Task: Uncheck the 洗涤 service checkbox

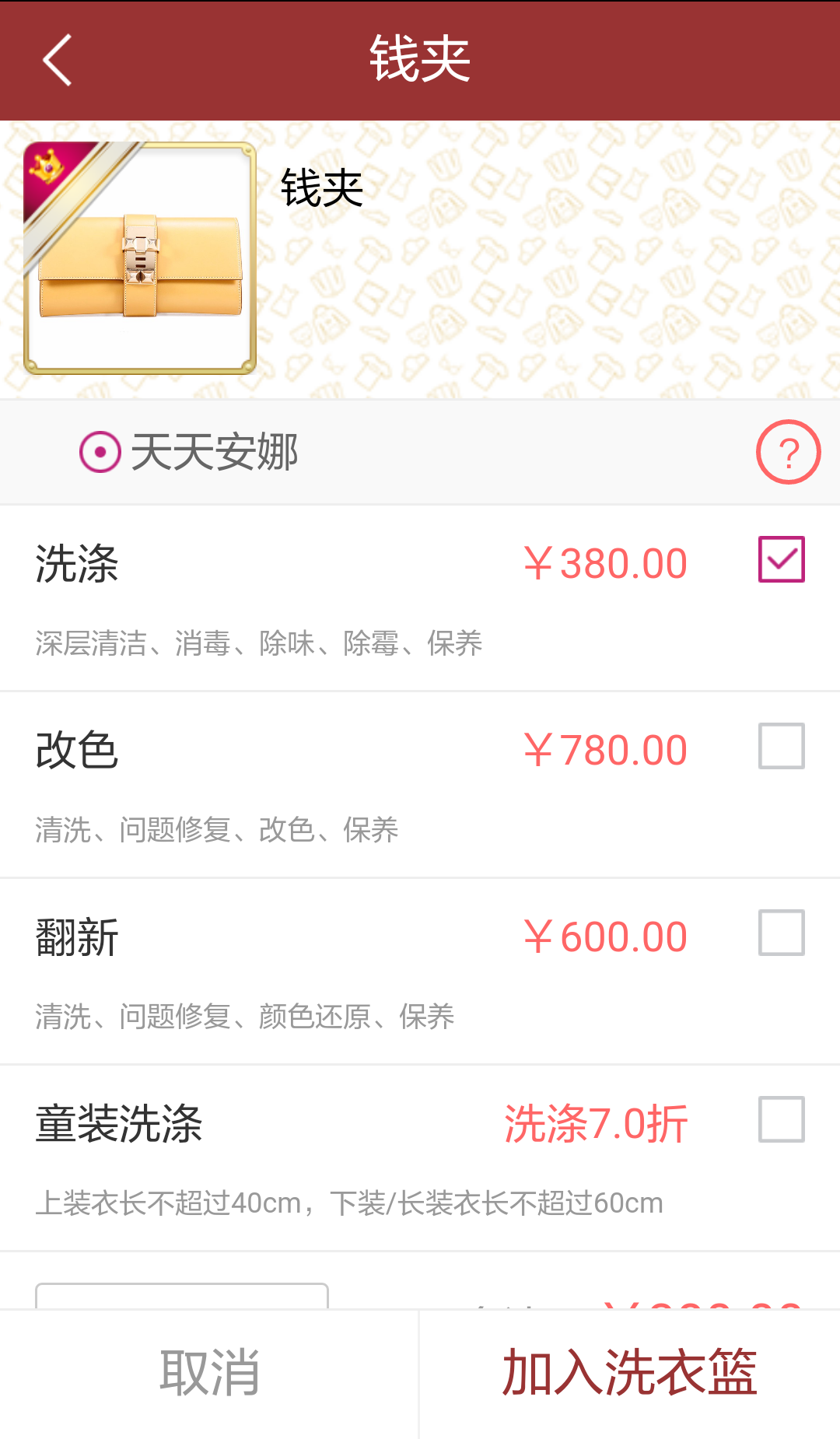Action: (x=781, y=559)
